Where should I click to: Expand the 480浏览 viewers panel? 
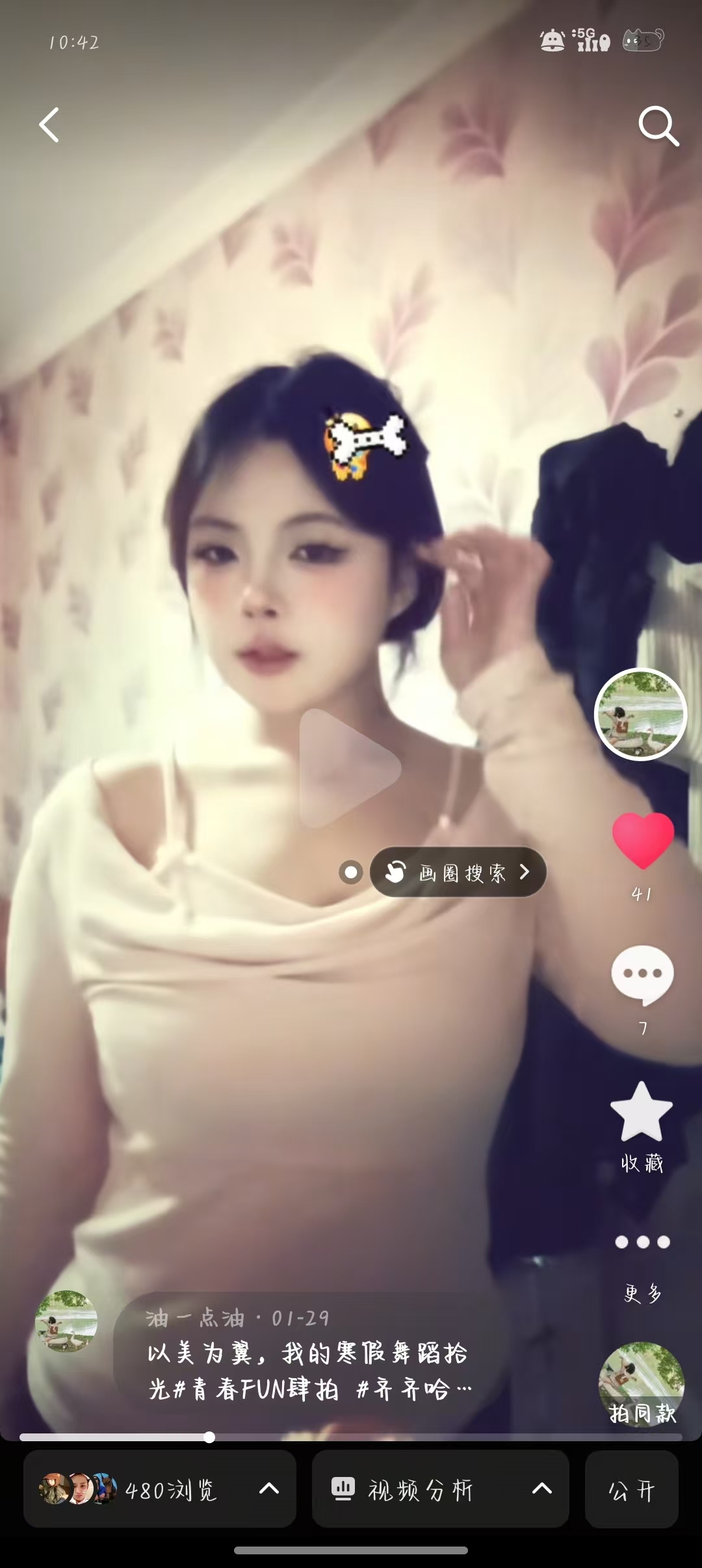point(160,1489)
